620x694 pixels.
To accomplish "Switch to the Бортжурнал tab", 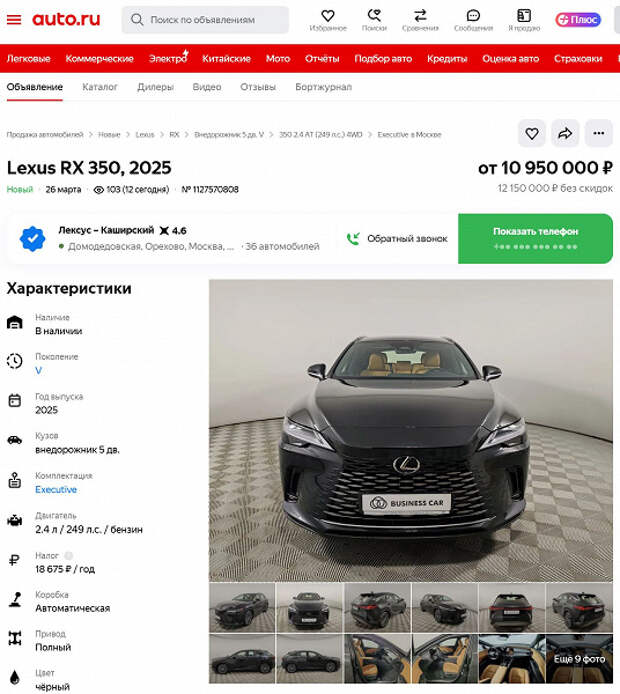I will tap(323, 87).
